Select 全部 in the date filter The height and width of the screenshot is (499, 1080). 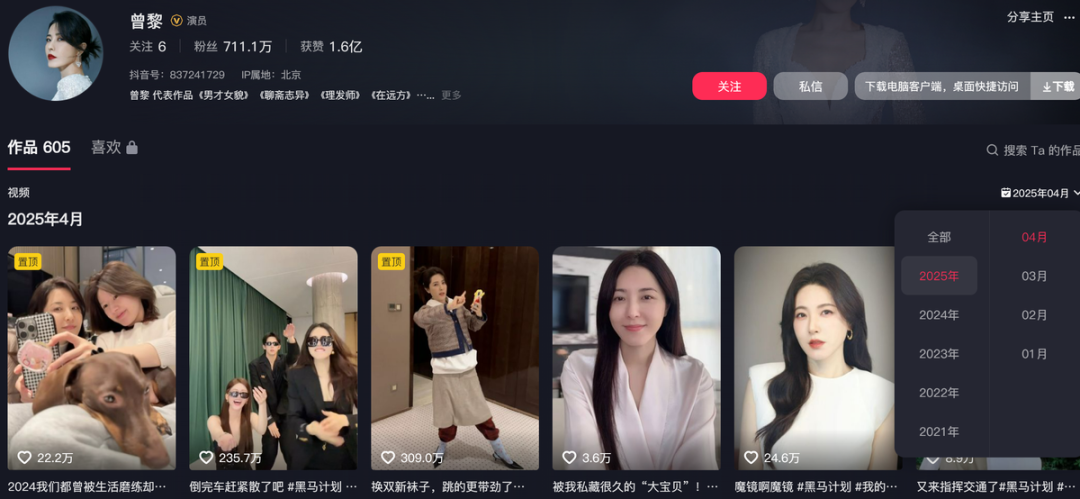point(939,237)
